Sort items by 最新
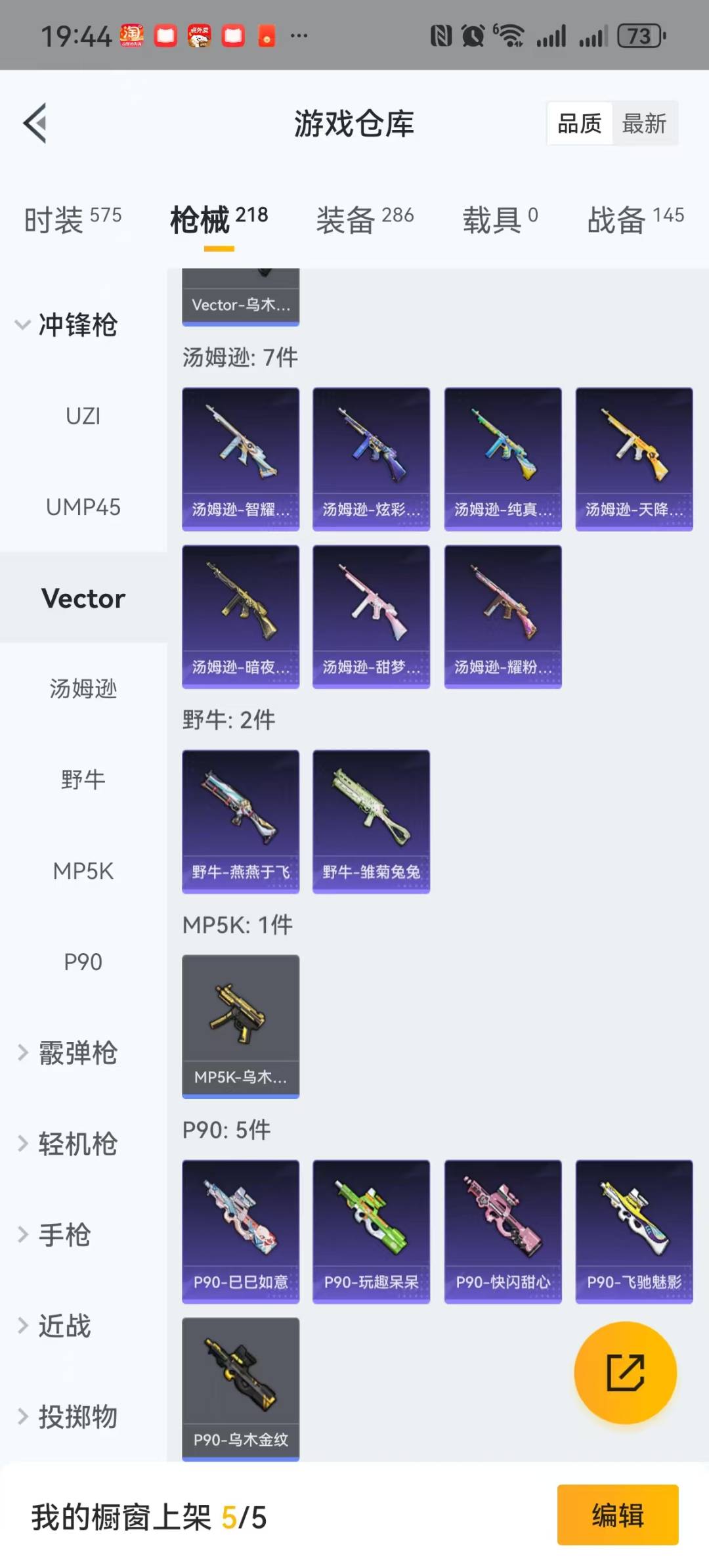Screen dimensions: 709x1568 (643, 123)
